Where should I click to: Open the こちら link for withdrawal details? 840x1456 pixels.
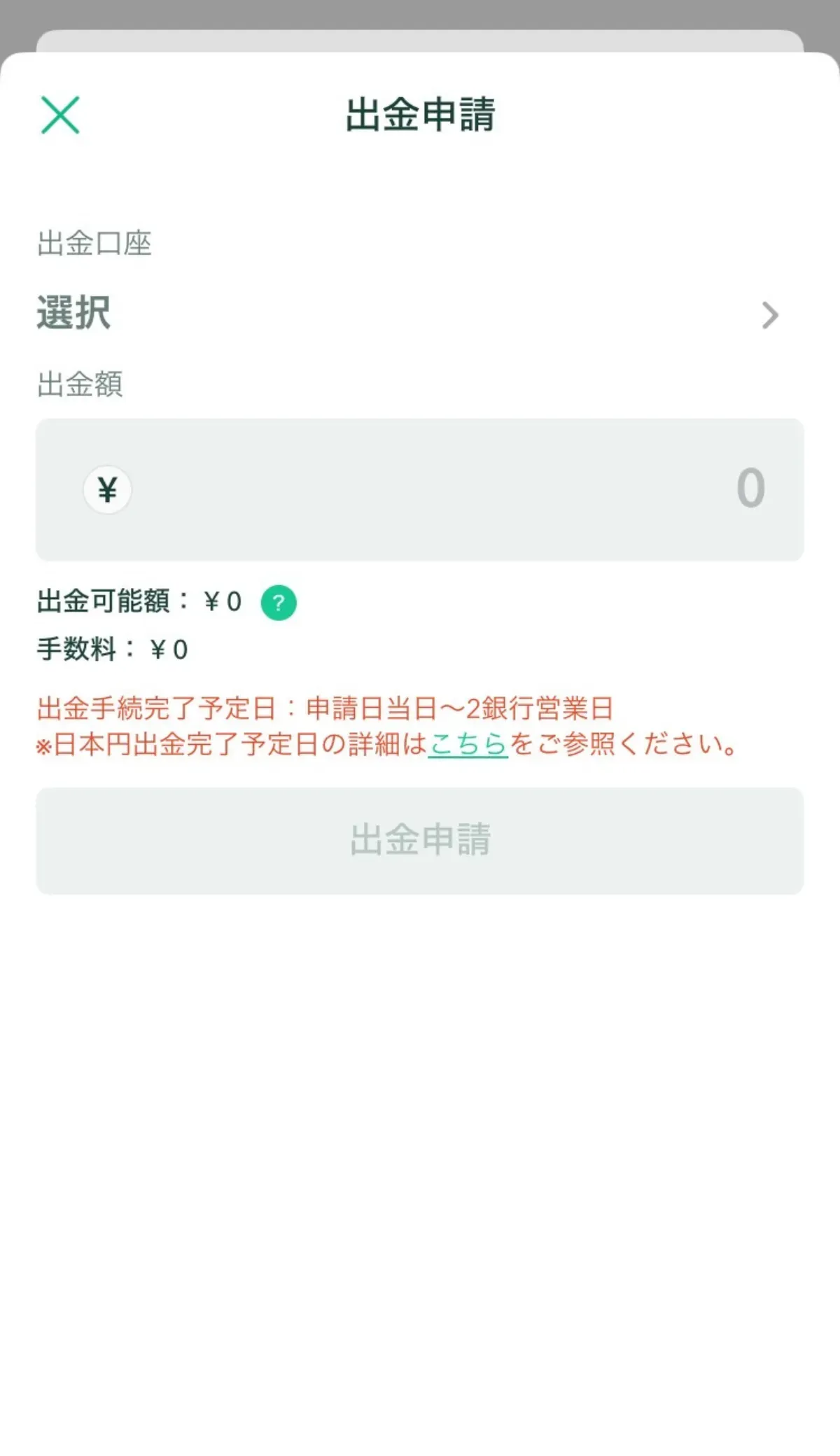pyautogui.click(x=468, y=744)
